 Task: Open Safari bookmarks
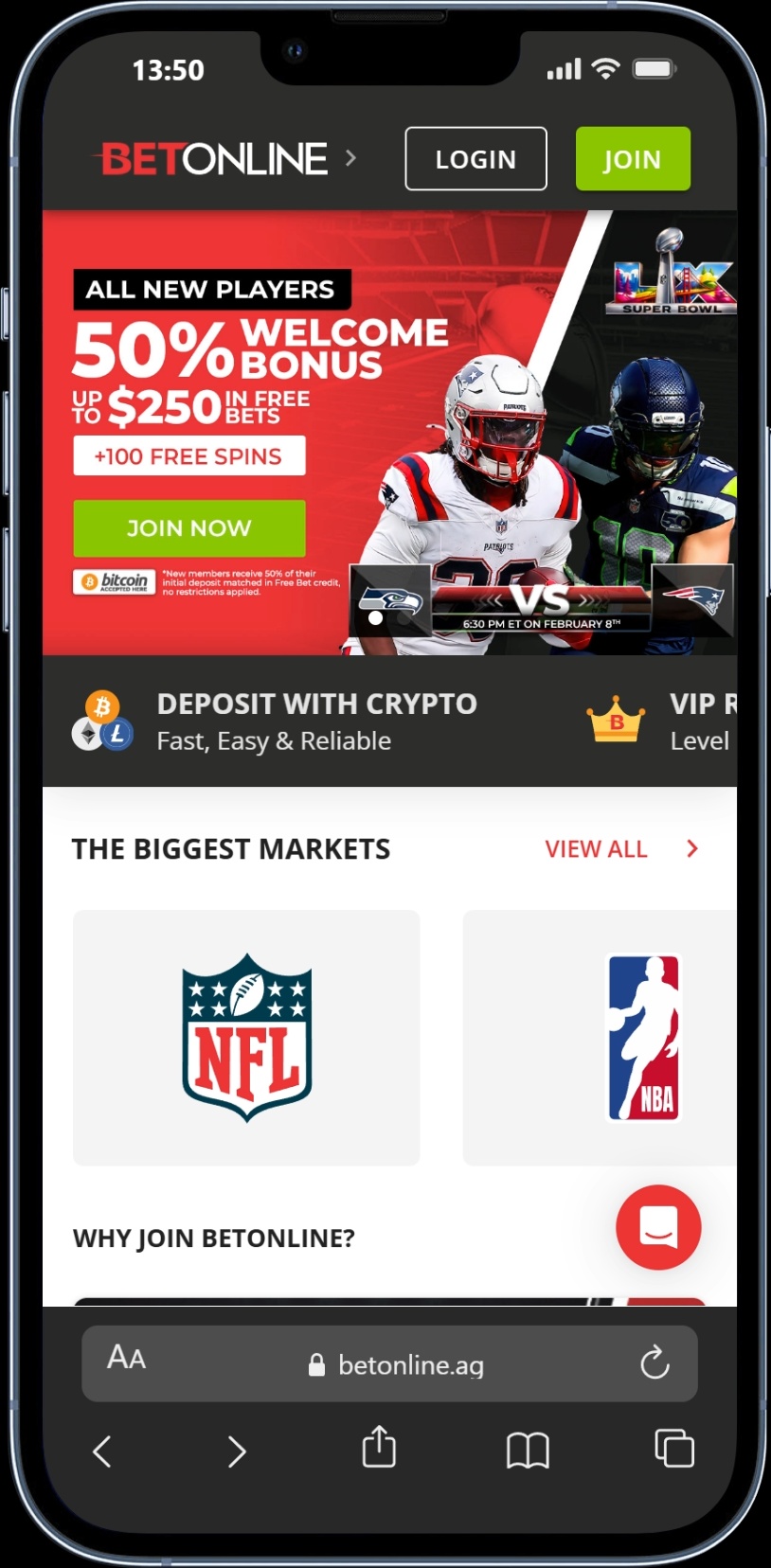[x=528, y=1450]
